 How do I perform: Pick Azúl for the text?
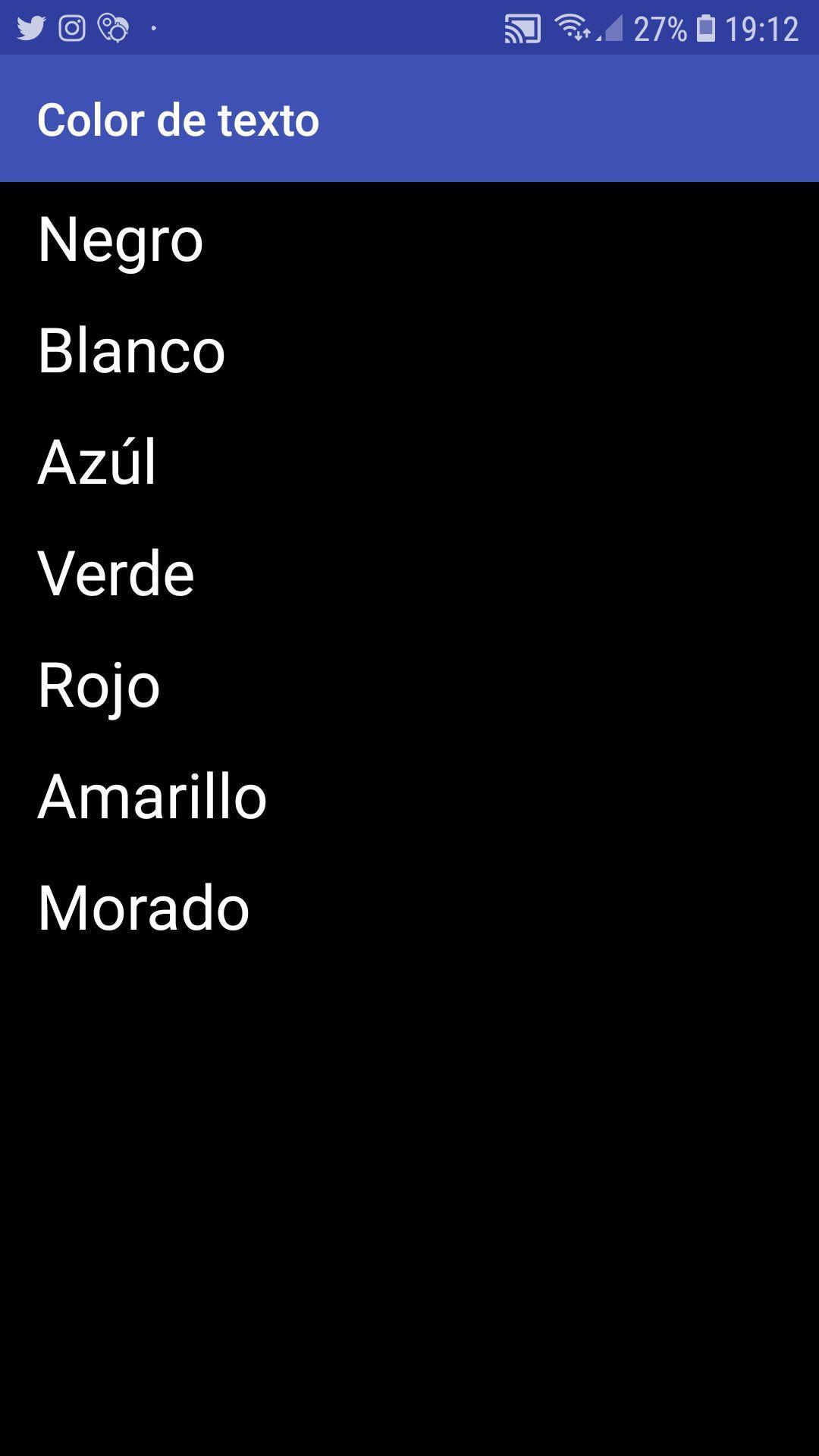[100, 463]
